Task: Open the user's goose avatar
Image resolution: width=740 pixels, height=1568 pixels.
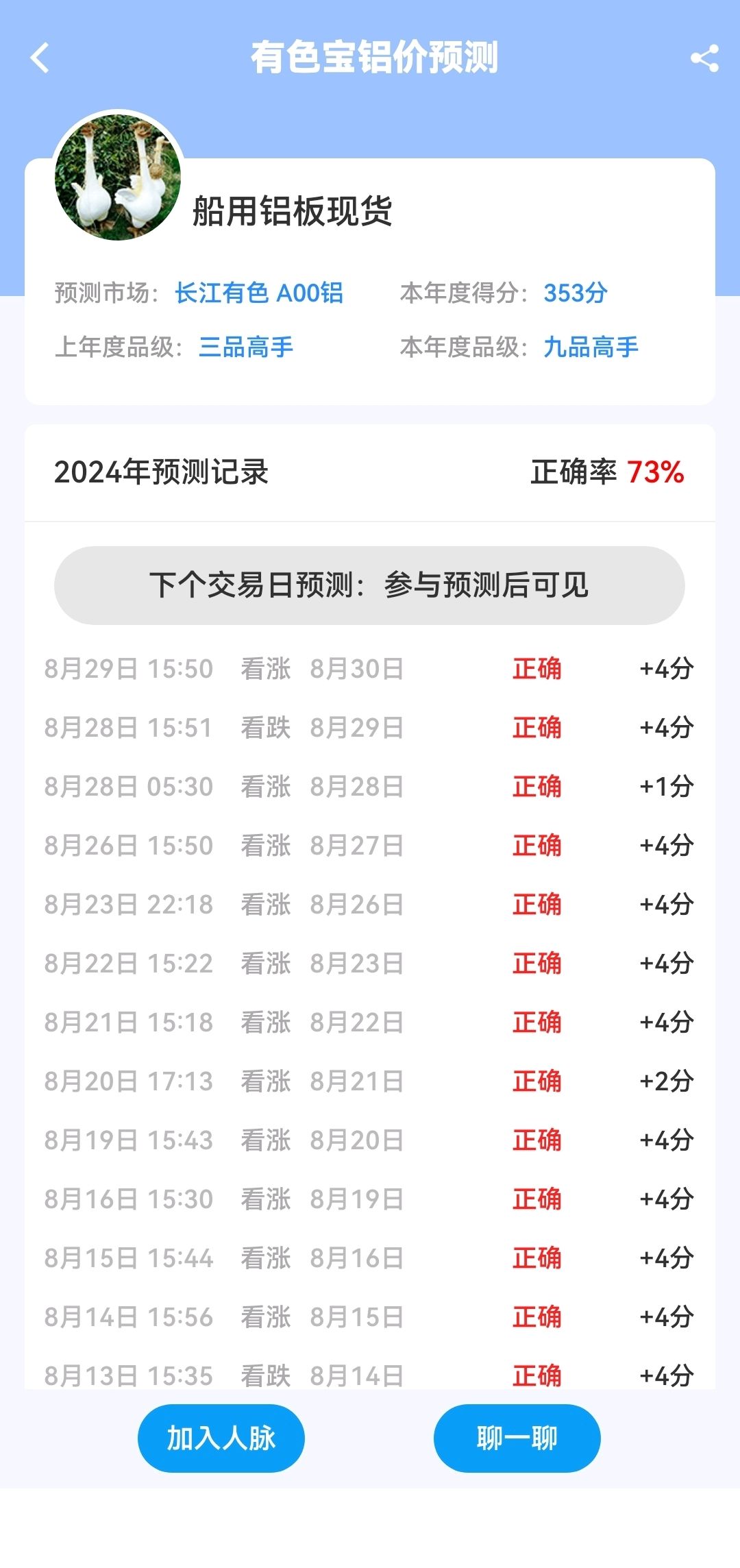Action: click(x=118, y=177)
